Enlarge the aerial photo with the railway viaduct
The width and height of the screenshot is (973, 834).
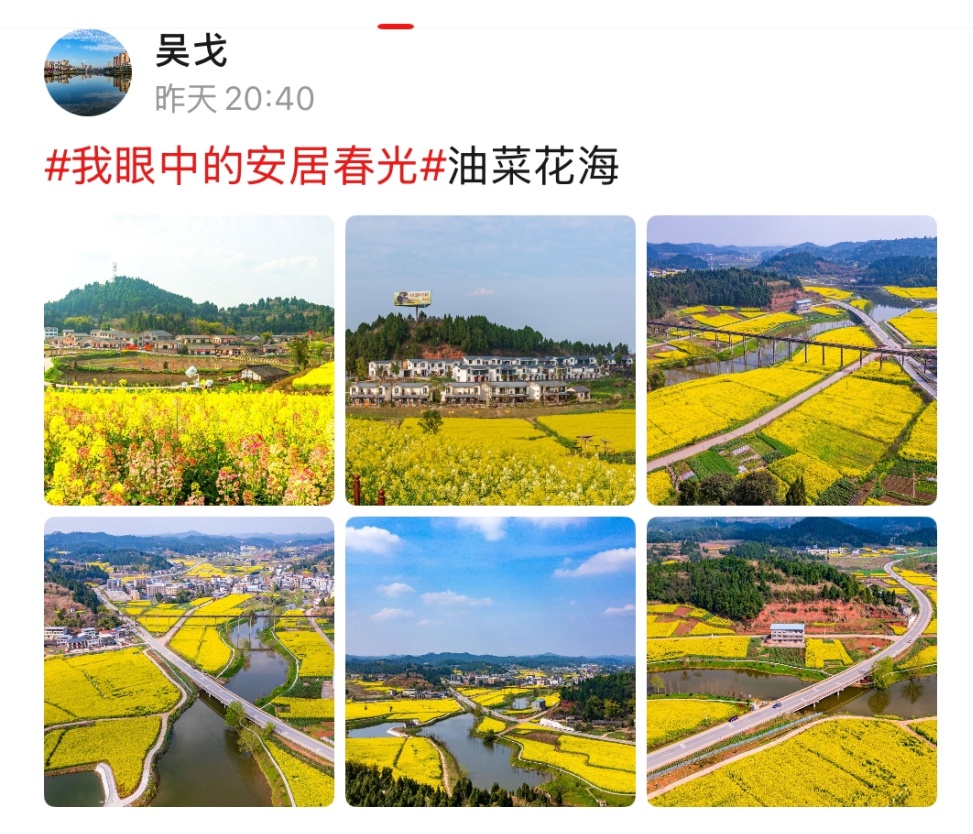pos(791,360)
